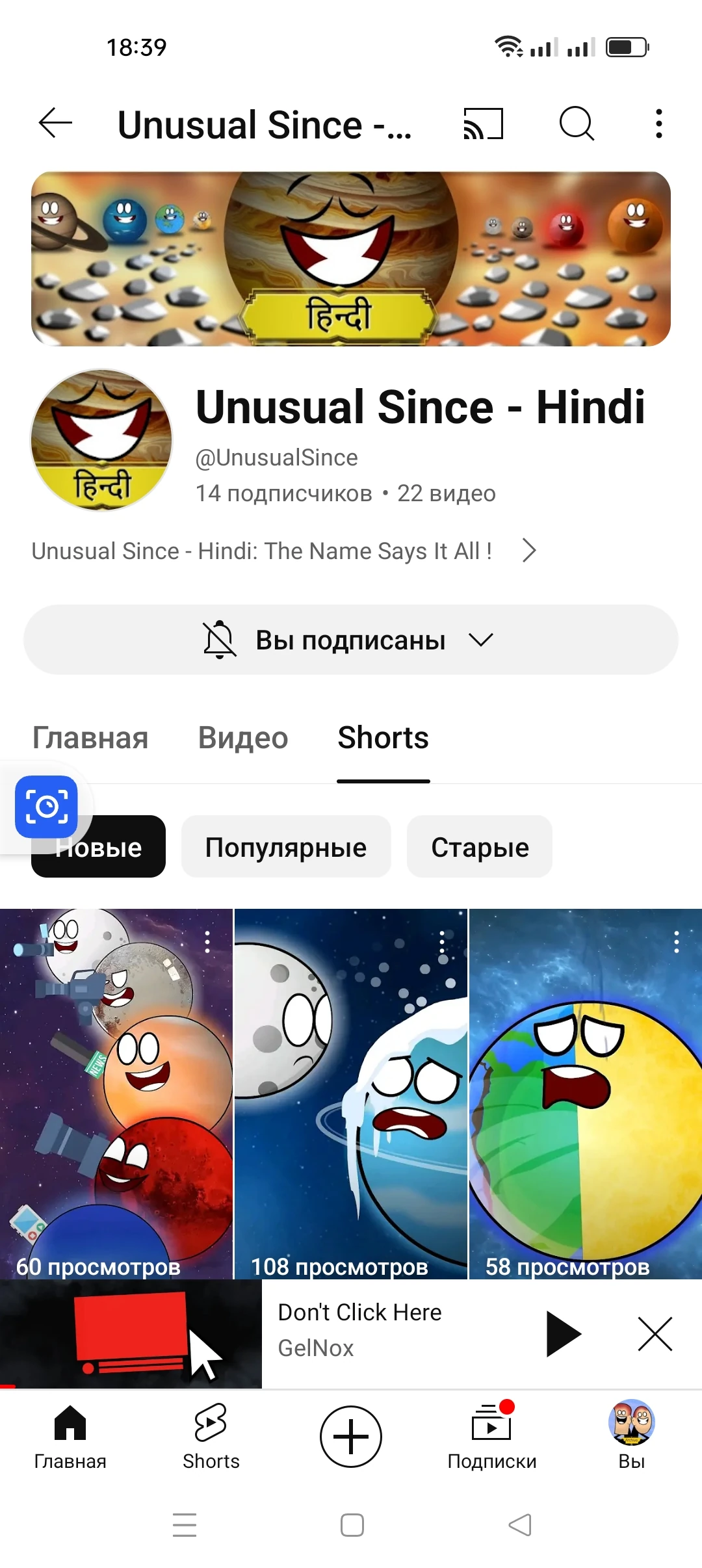The image size is (702, 1568).
Task: Select the Старые filter chip
Action: [x=480, y=847]
